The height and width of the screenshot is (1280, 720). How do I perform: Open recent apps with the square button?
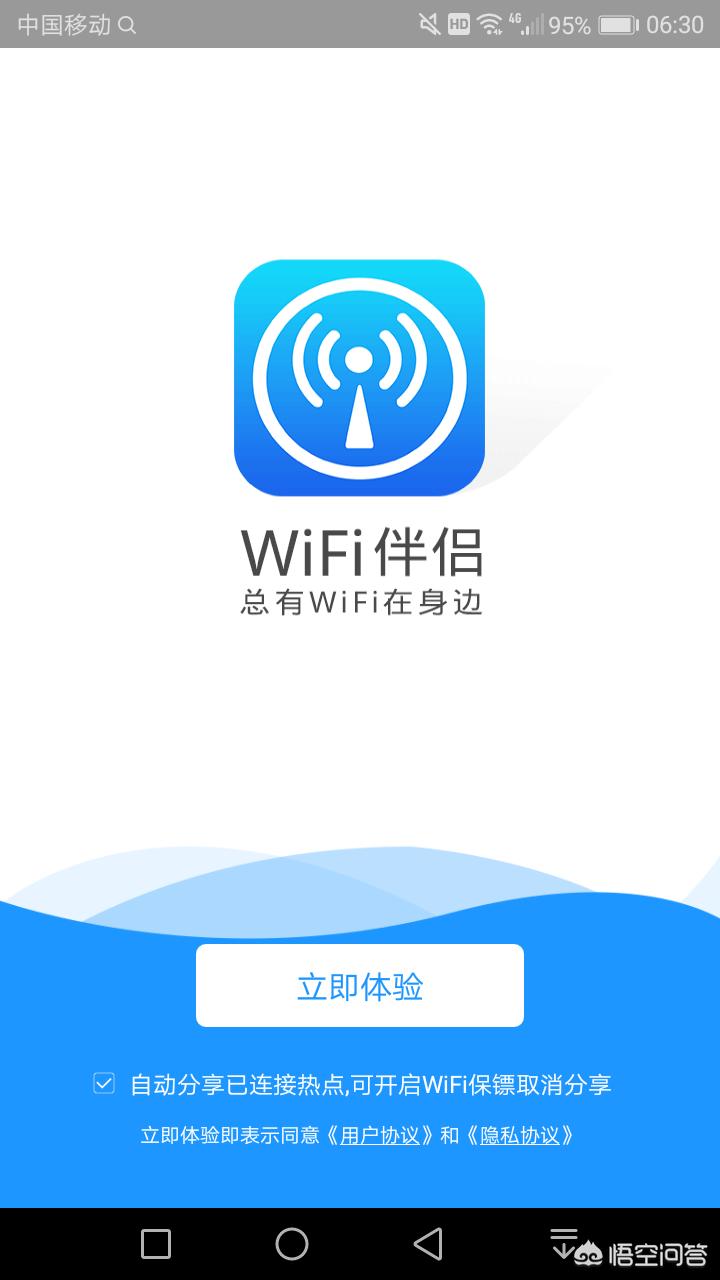(156, 1244)
